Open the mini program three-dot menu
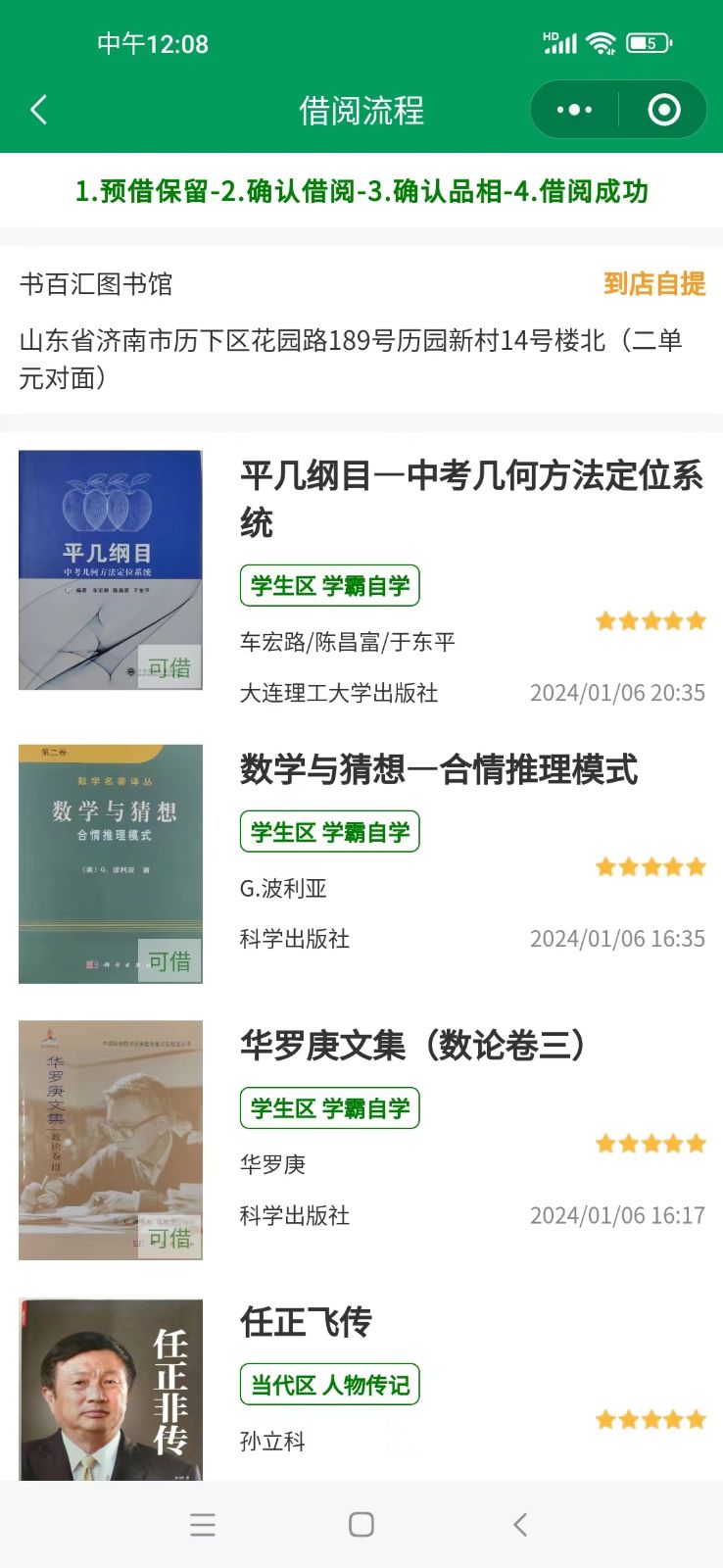This screenshot has height=1568, width=723. point(574,110)
